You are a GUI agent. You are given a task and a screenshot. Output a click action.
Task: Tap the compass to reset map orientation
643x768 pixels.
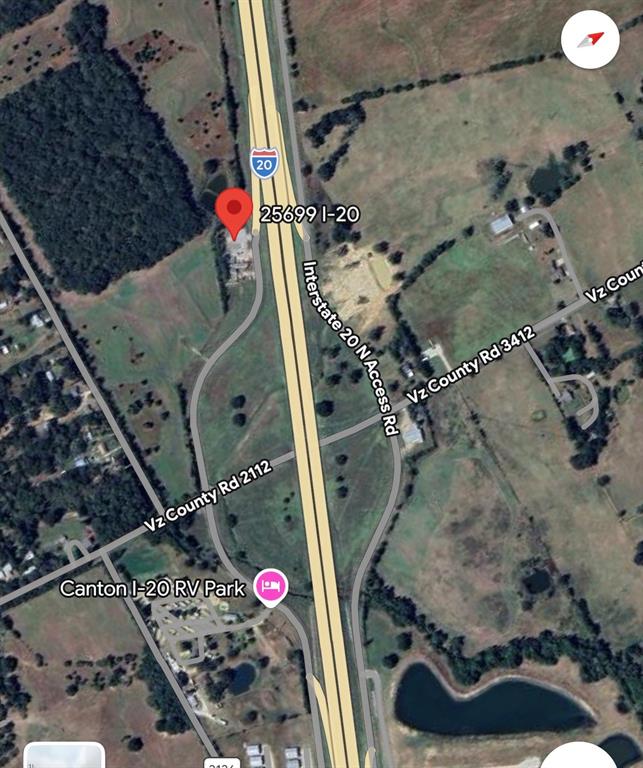coord(590,40)
